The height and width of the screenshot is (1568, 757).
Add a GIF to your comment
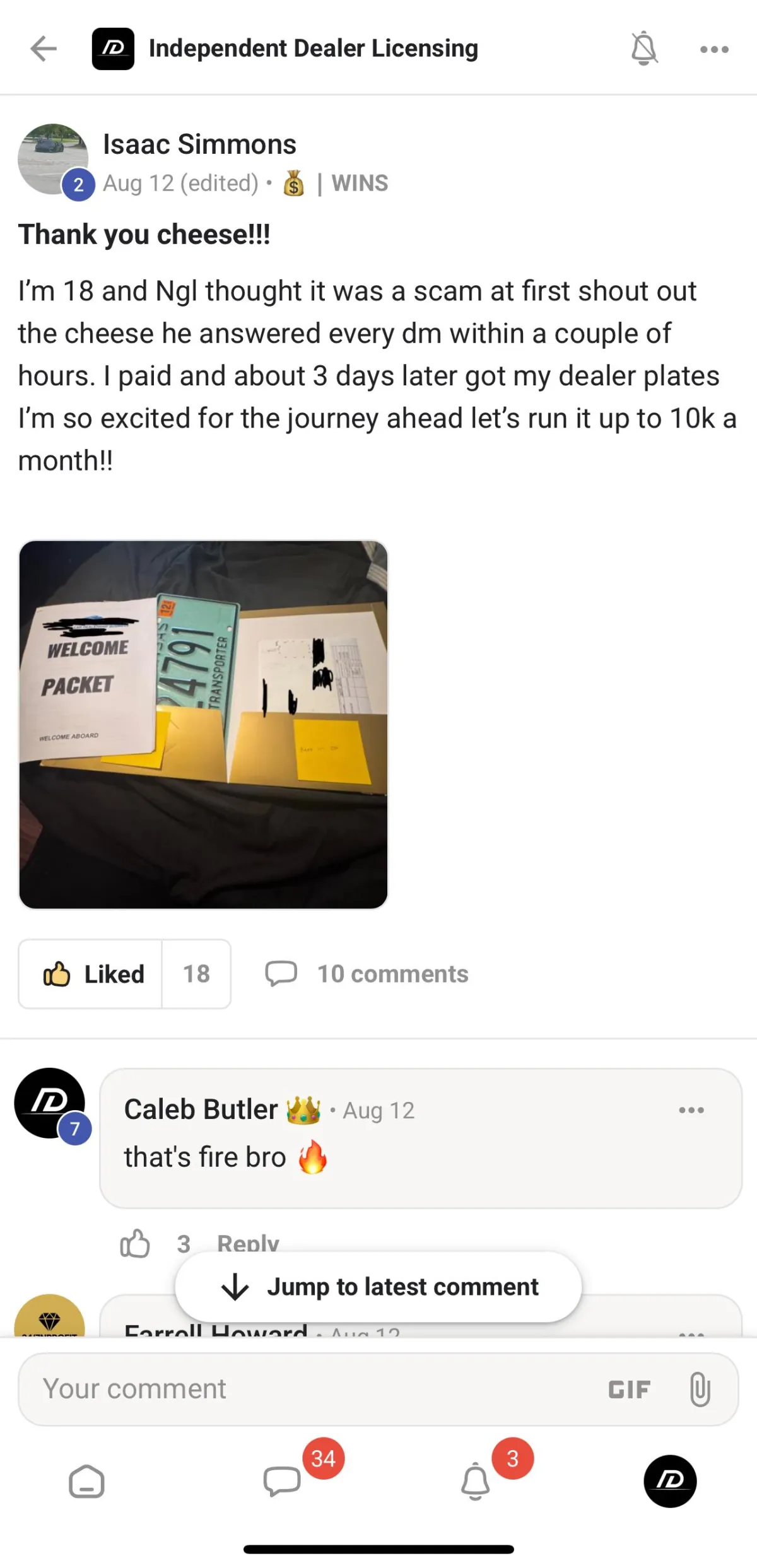pyautogui.click(x=629, y=1390)
